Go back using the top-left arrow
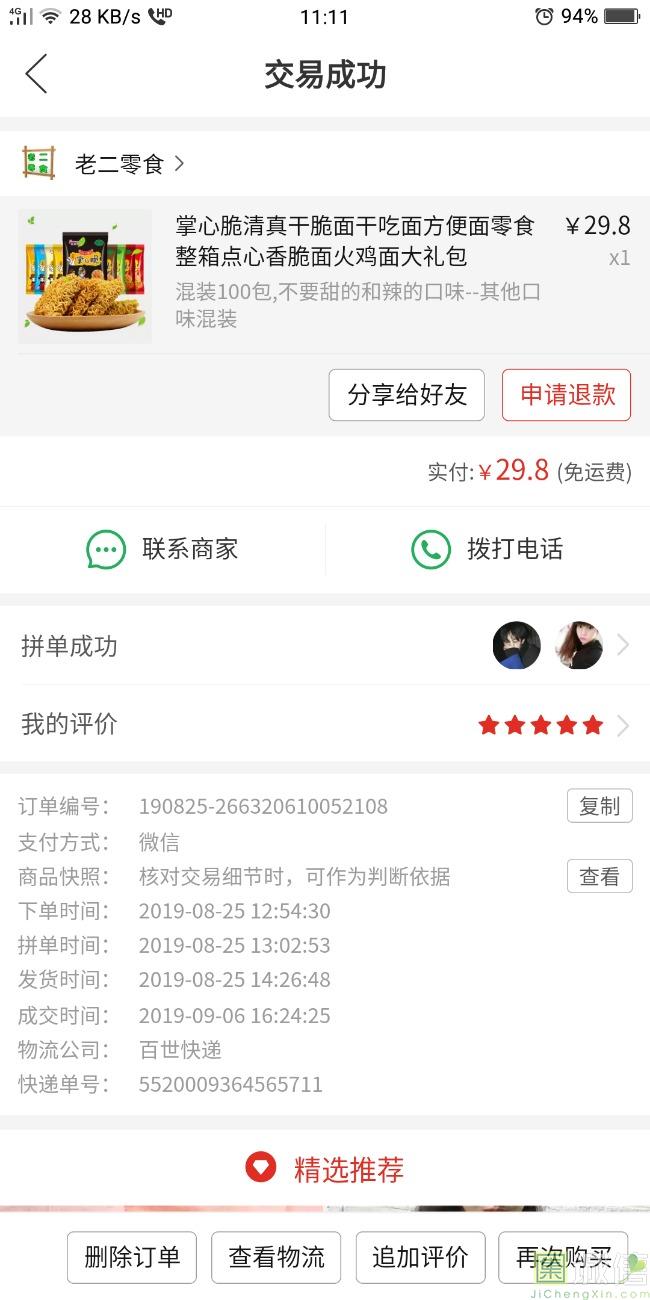The image size is (650, 1300). [x=36, y=74]
